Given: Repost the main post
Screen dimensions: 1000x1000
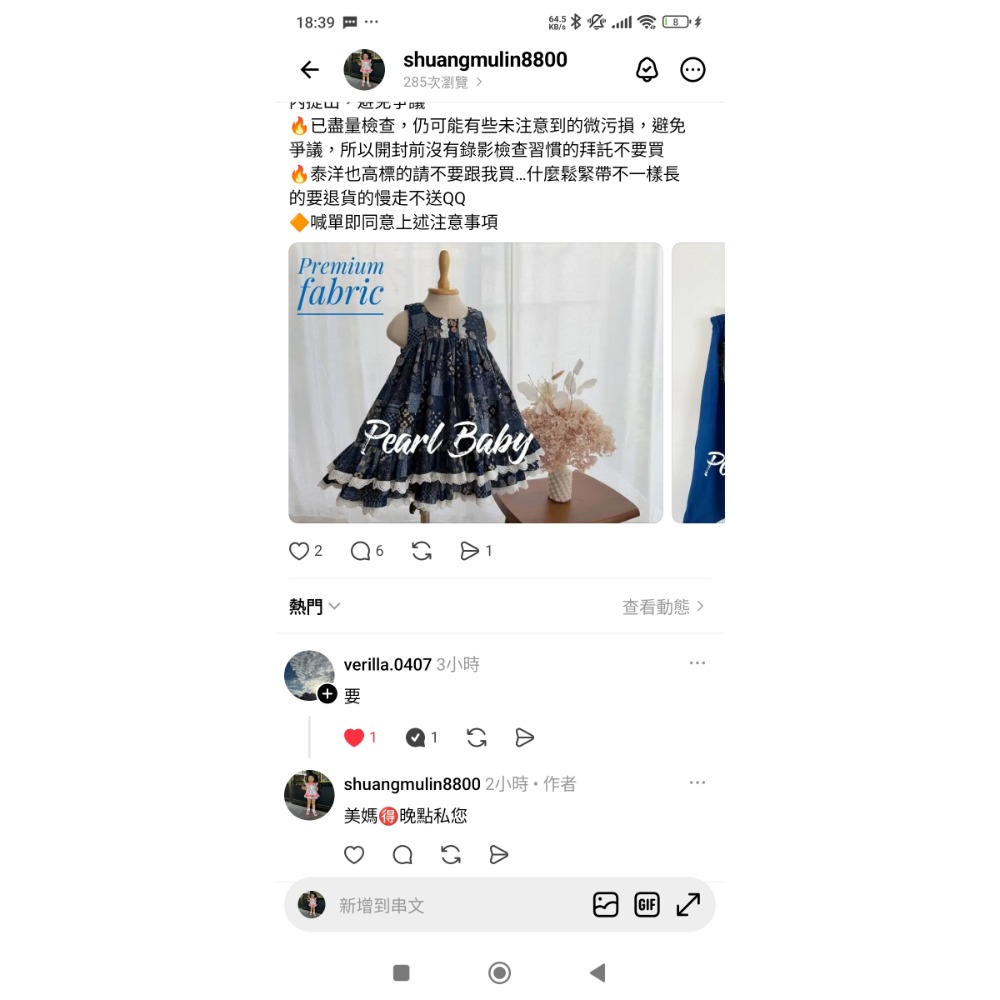Looking at the screenshot, I should coord(422,551).
